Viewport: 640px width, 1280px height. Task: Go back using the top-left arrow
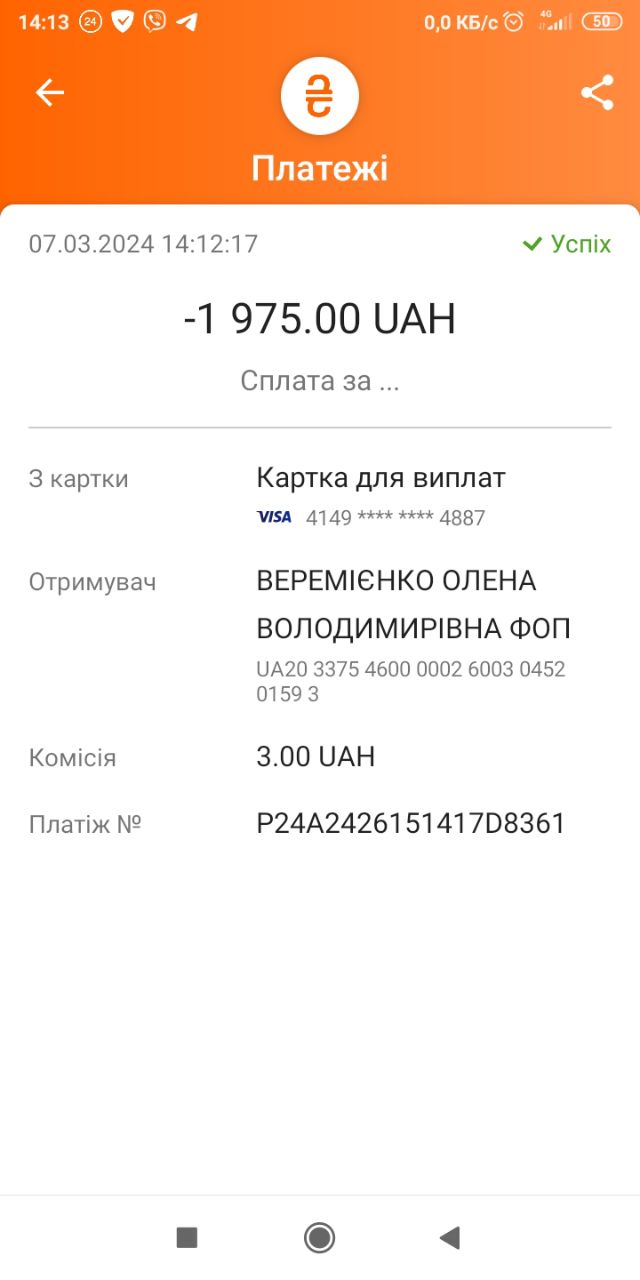tap(49, 93)
